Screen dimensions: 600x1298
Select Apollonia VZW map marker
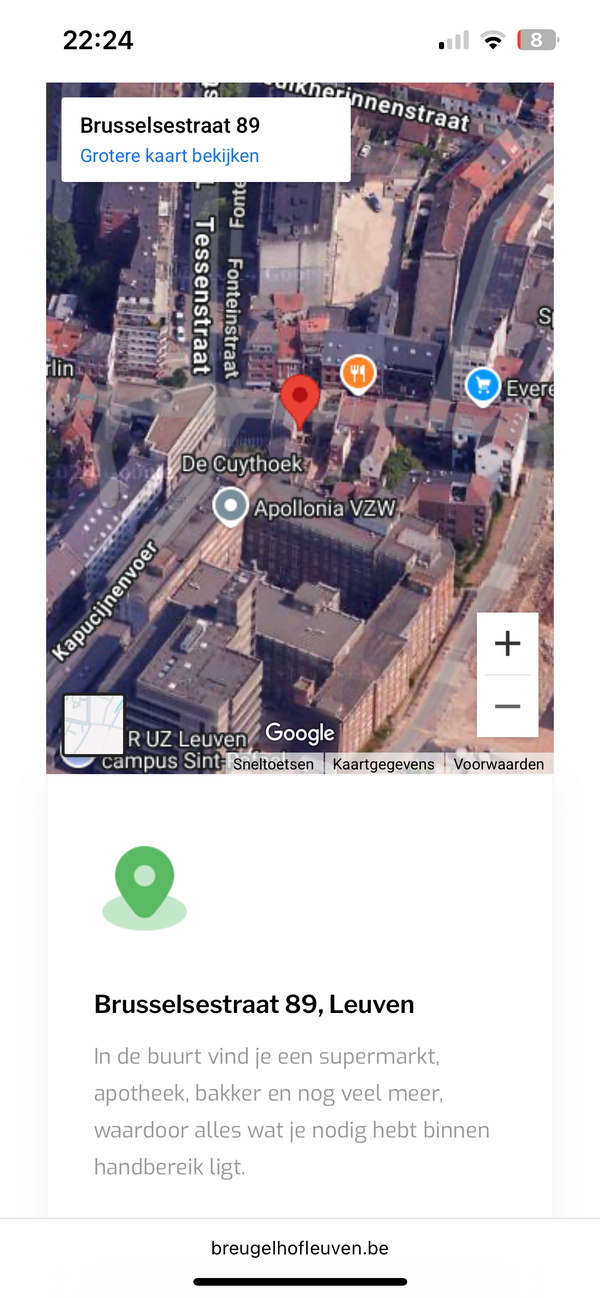231,506
